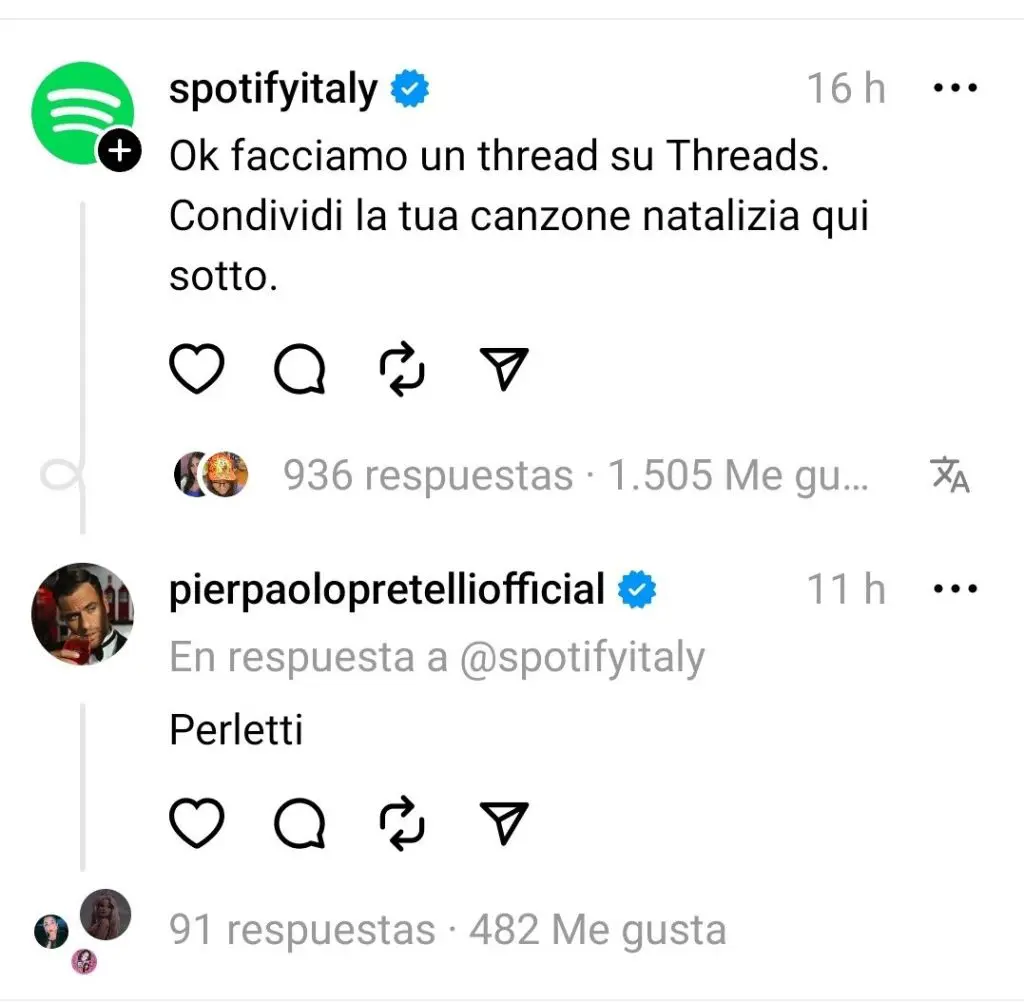Visit the pierpaolopretelliofficial username

click(387, 590)
